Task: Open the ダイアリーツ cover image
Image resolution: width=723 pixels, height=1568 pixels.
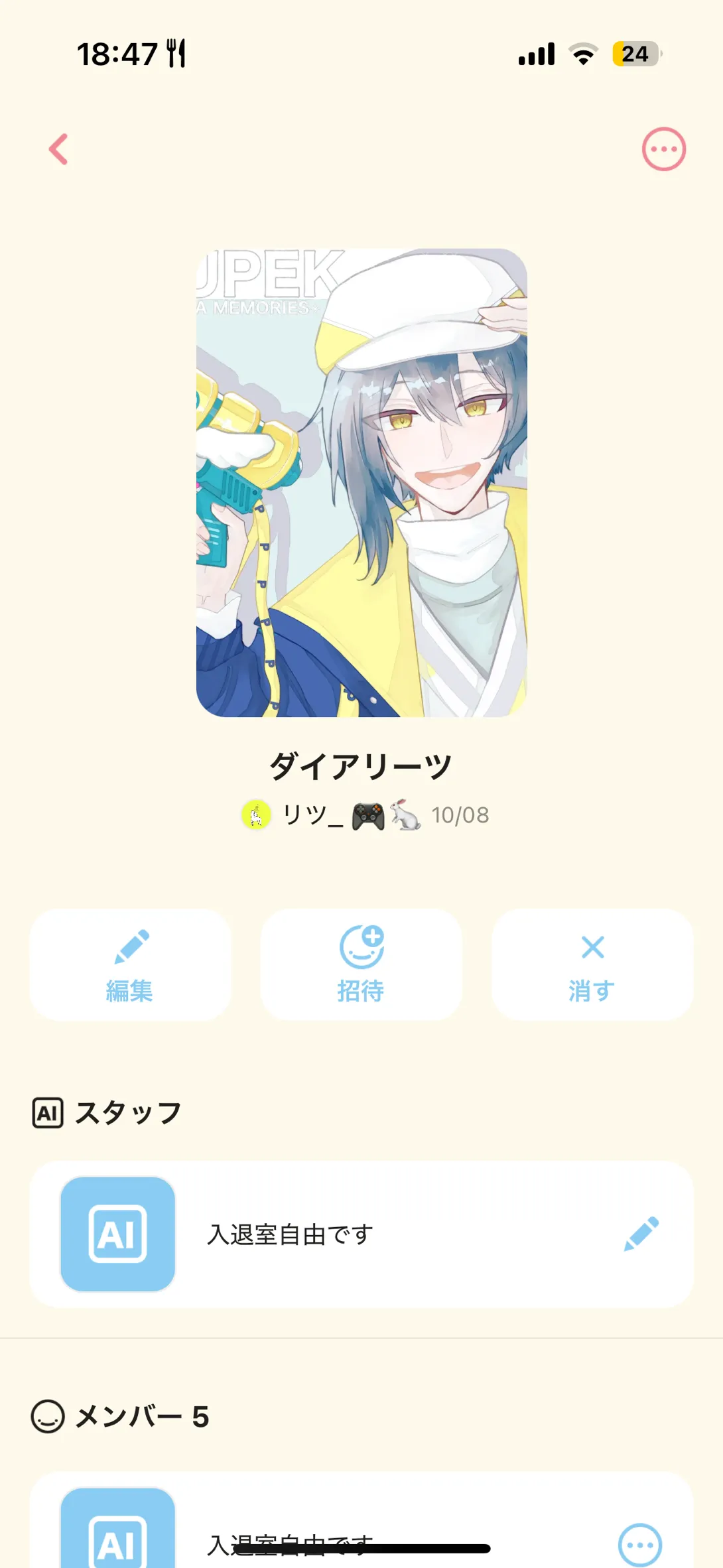Action: pos(361,482)
